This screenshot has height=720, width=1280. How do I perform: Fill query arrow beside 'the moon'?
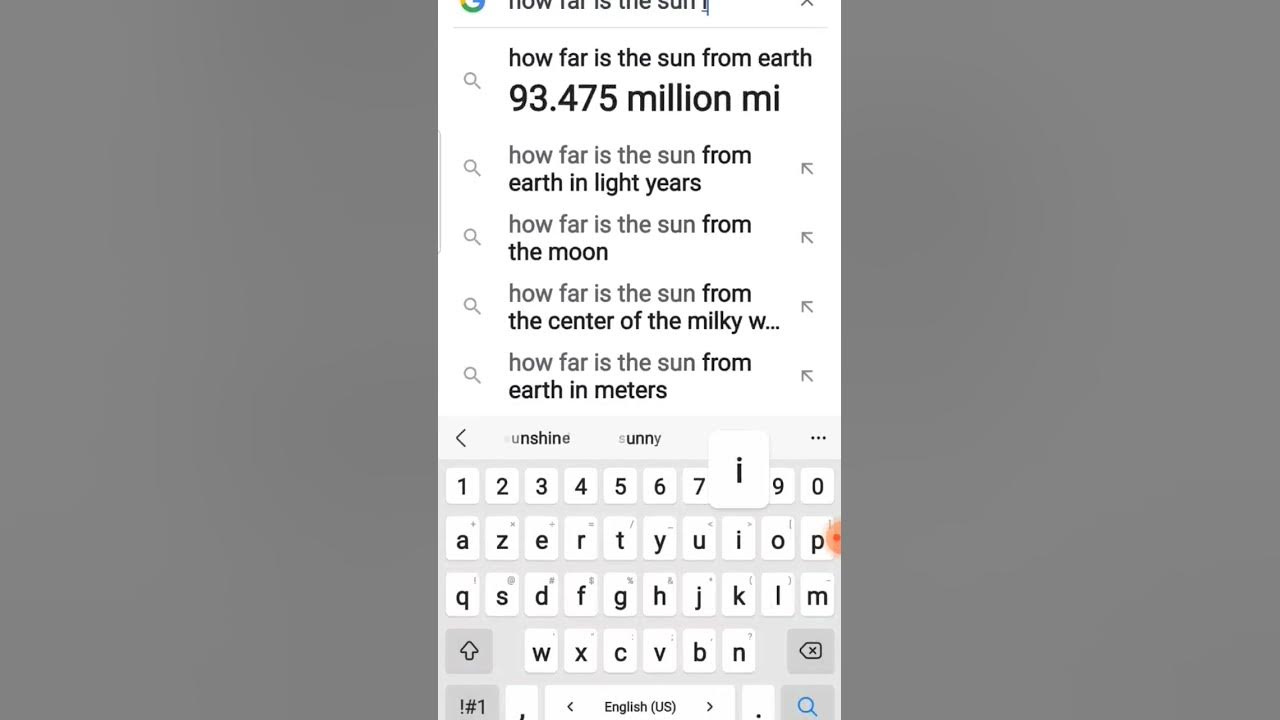[807, 238]
